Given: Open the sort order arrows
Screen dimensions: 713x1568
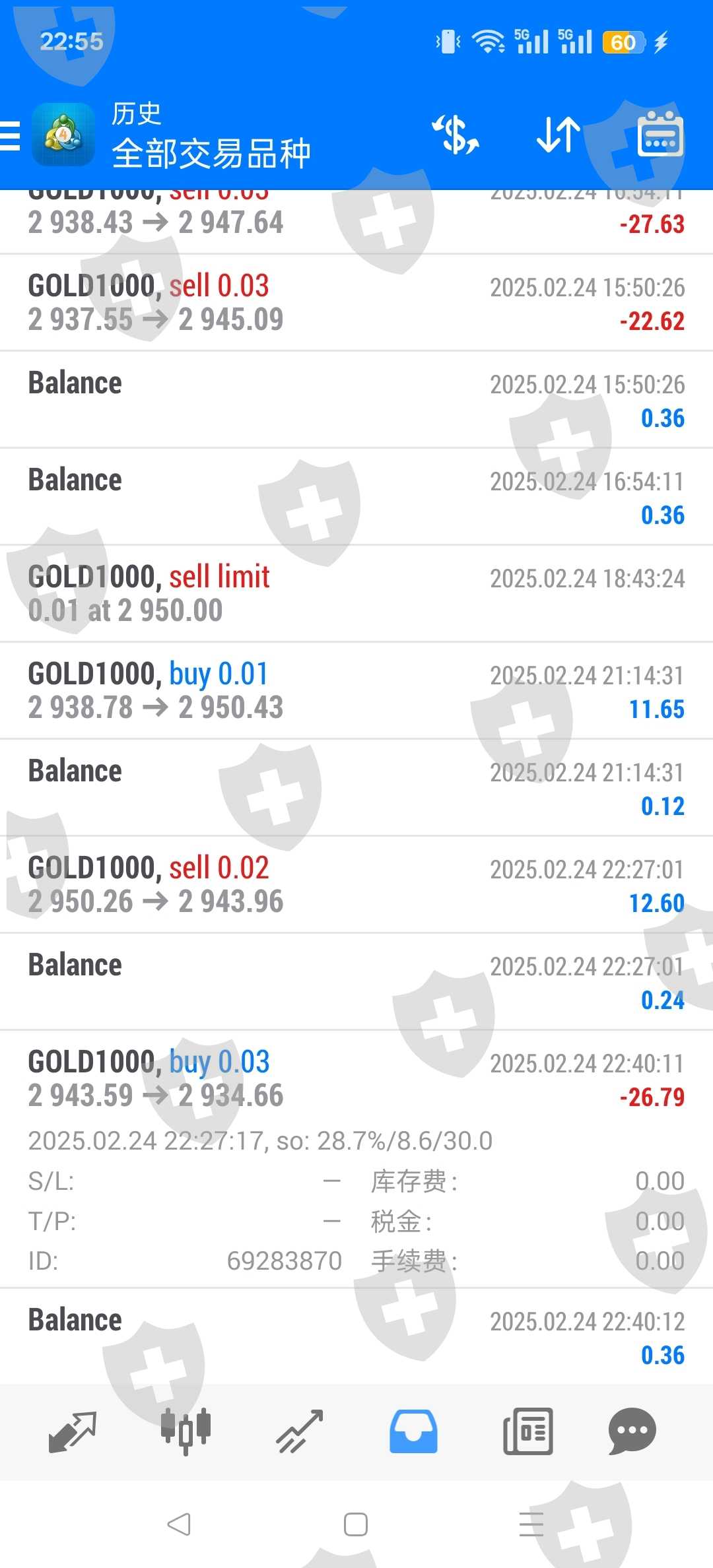Looking at the screenshot, I should pos(558,135).
